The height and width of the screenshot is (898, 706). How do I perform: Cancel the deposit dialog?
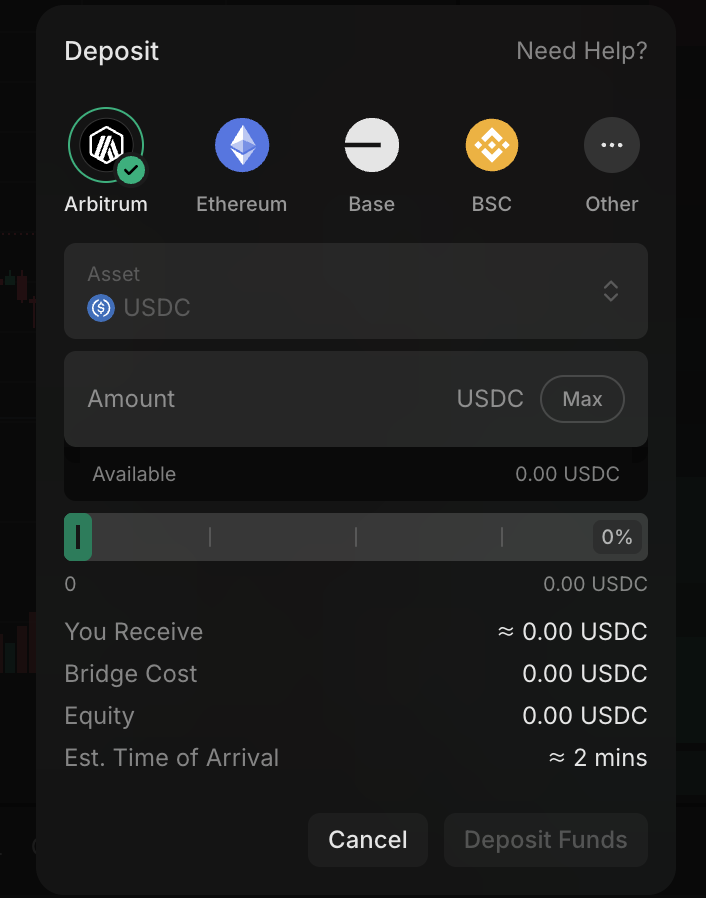point(368,840)
